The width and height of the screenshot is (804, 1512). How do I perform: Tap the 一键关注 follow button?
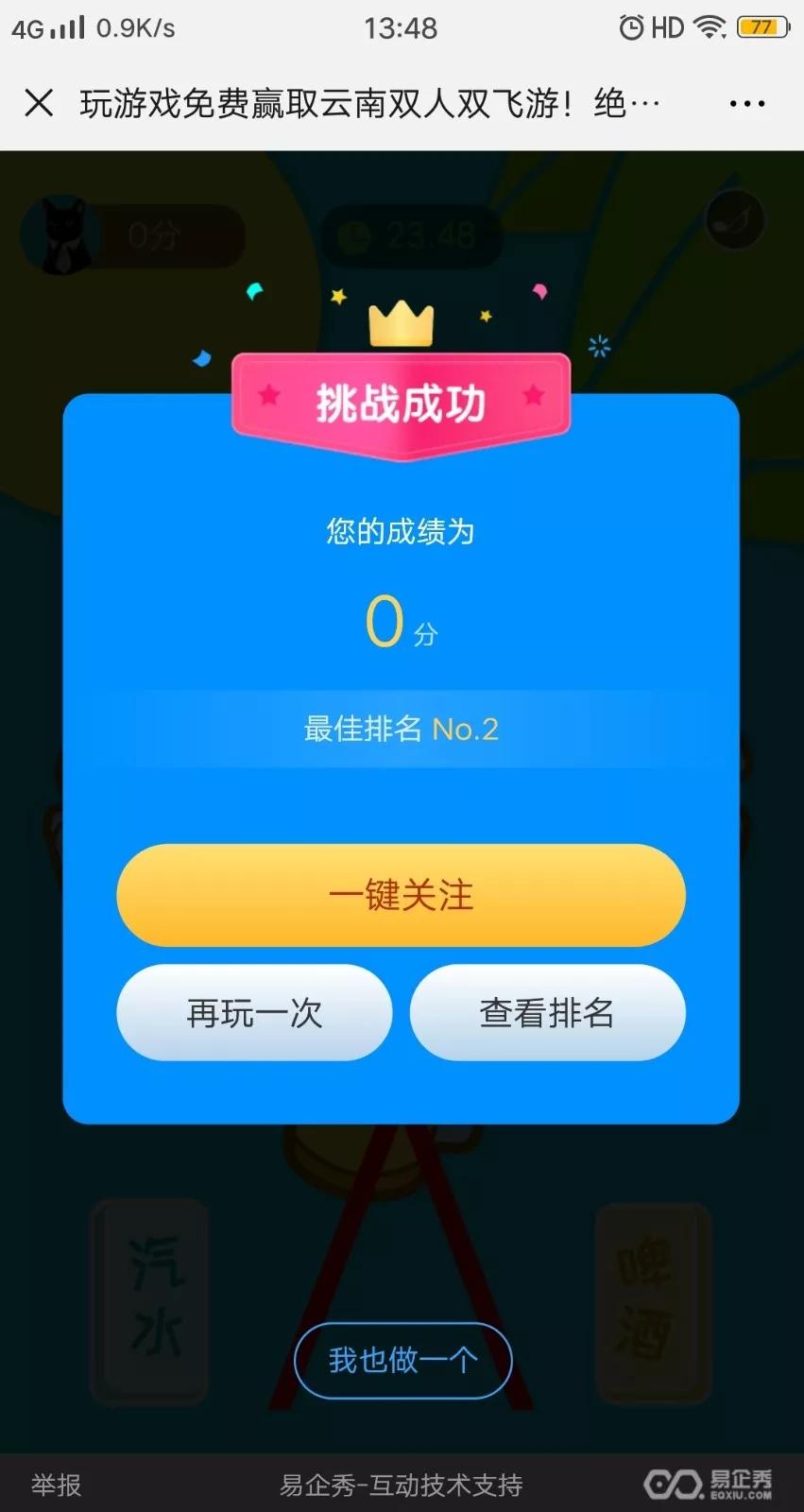[401, 895]
